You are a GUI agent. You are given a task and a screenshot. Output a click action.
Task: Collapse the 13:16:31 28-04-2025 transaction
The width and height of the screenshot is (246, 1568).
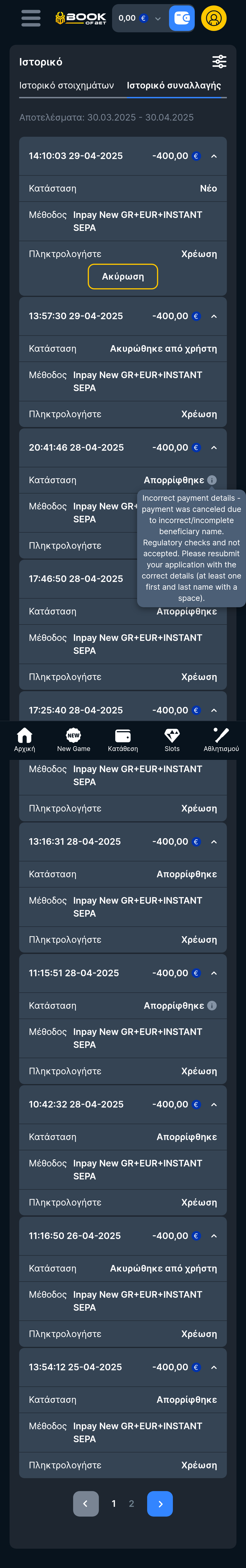click(214, 842)
